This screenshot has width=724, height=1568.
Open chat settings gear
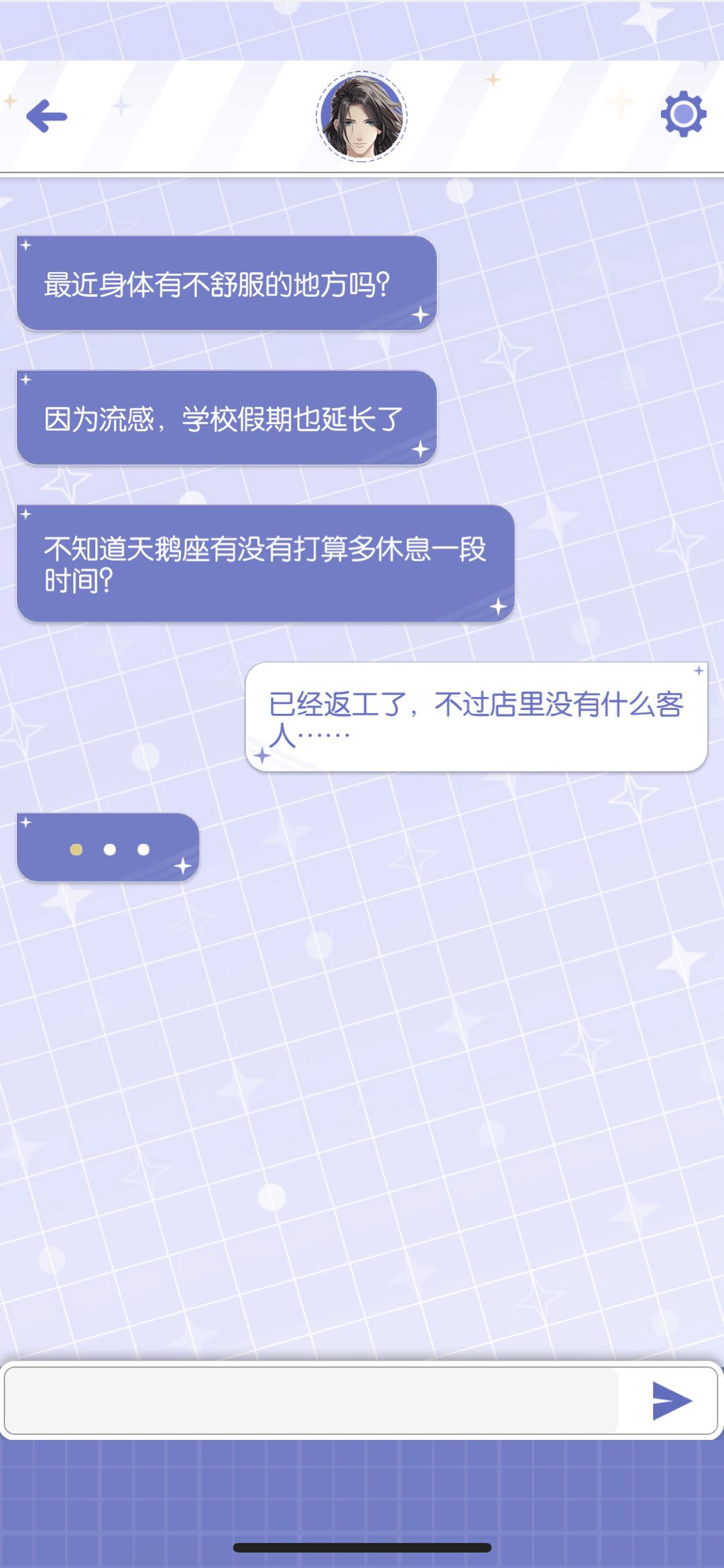683,114
